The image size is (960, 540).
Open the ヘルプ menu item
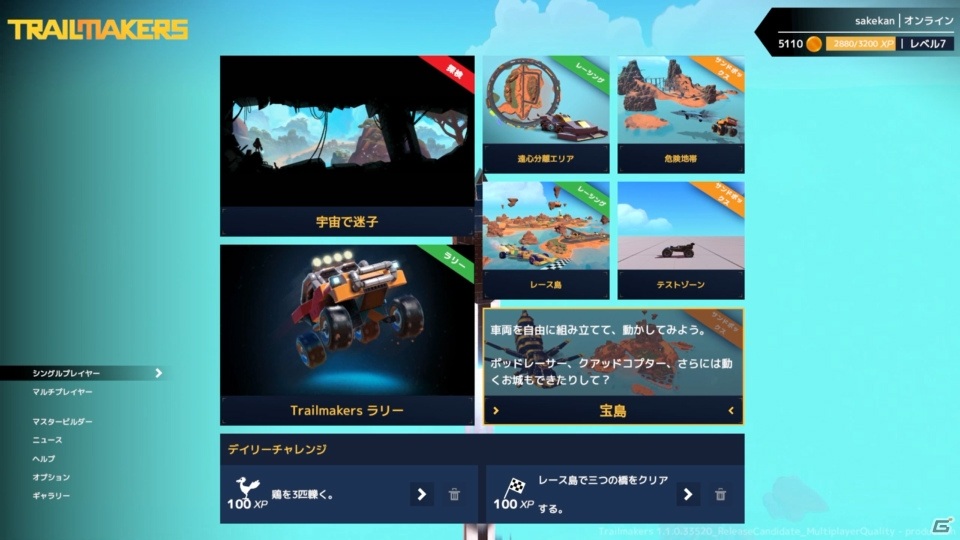(x=43, y=459)
